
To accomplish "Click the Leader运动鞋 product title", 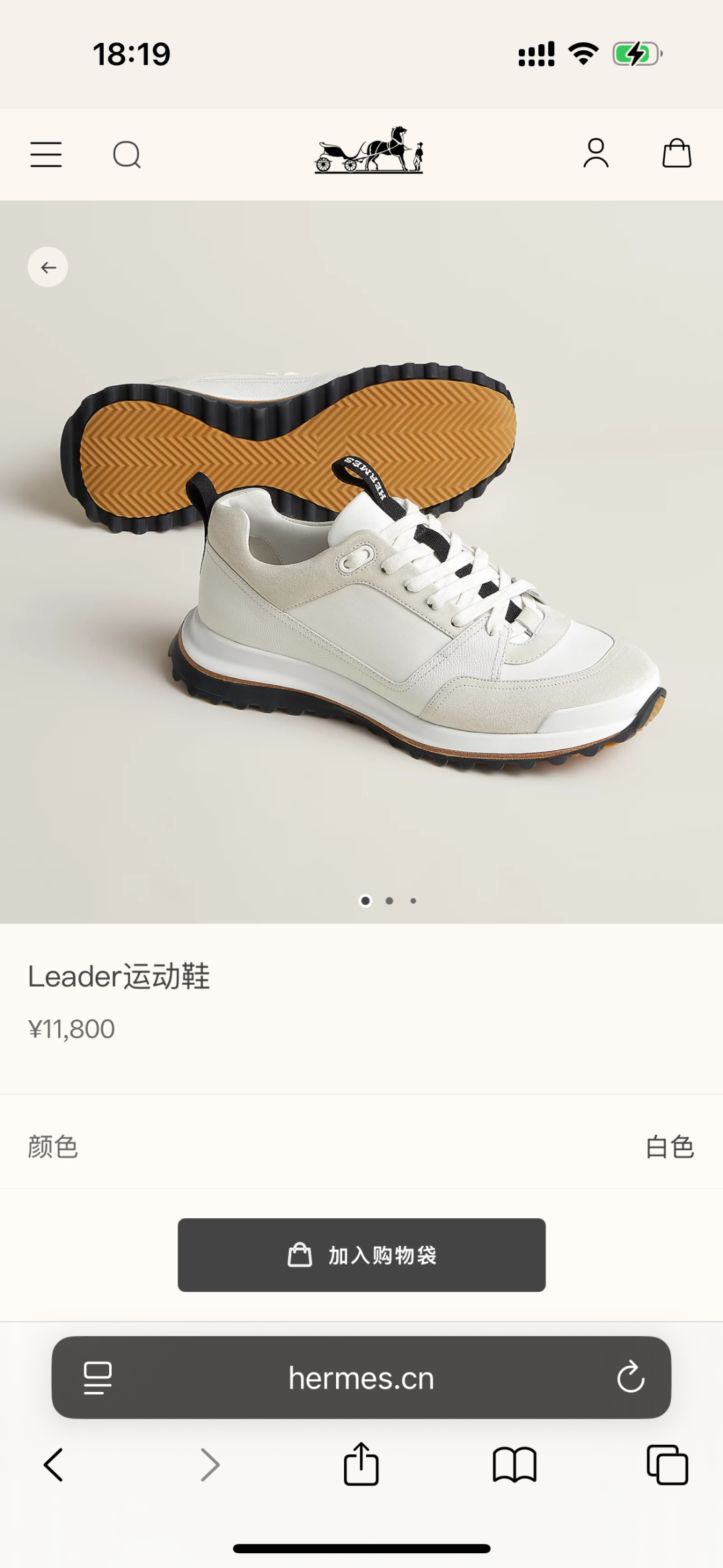I will 120,977.
